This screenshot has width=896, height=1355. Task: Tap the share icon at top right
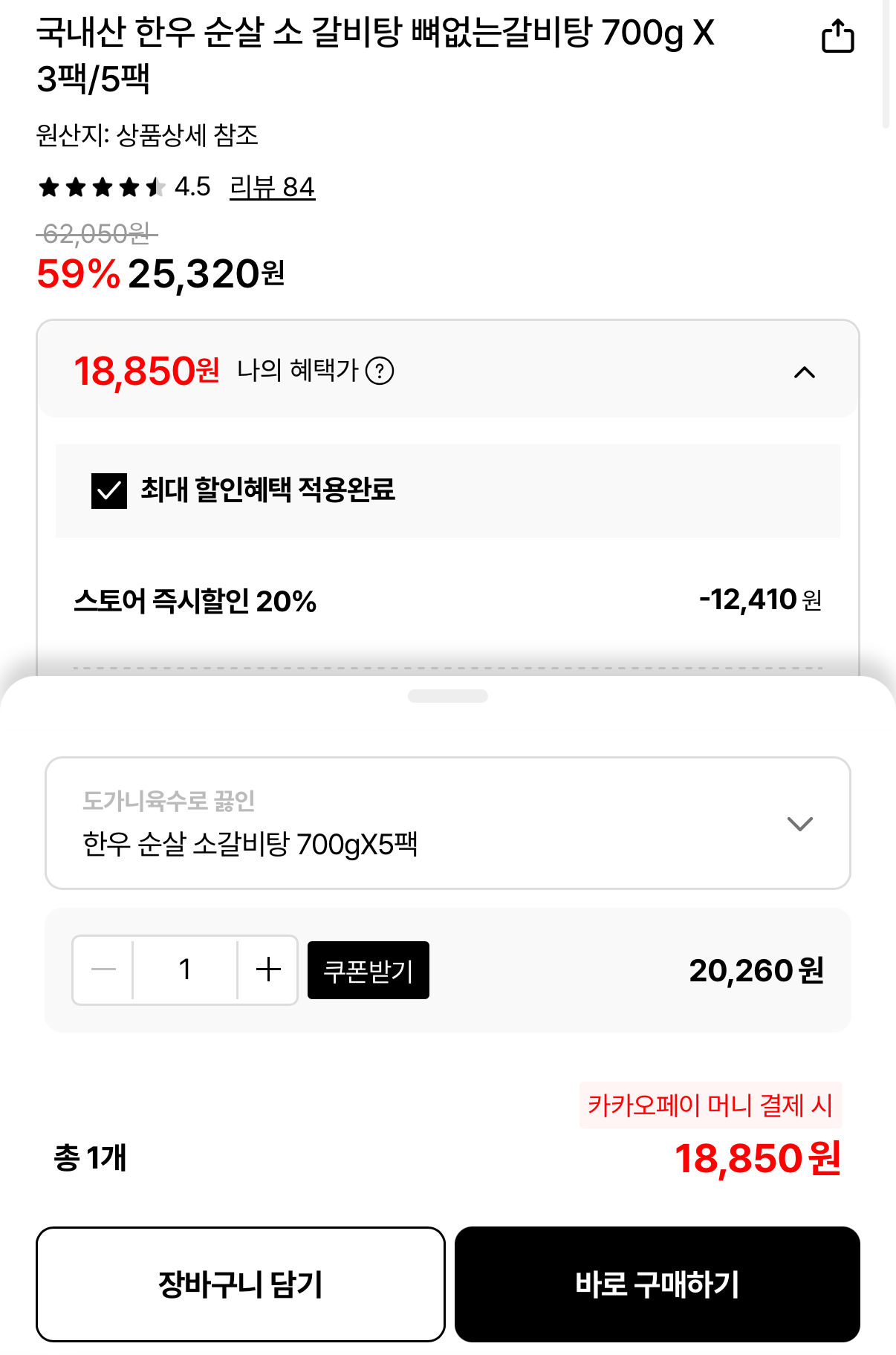[838, 35]
